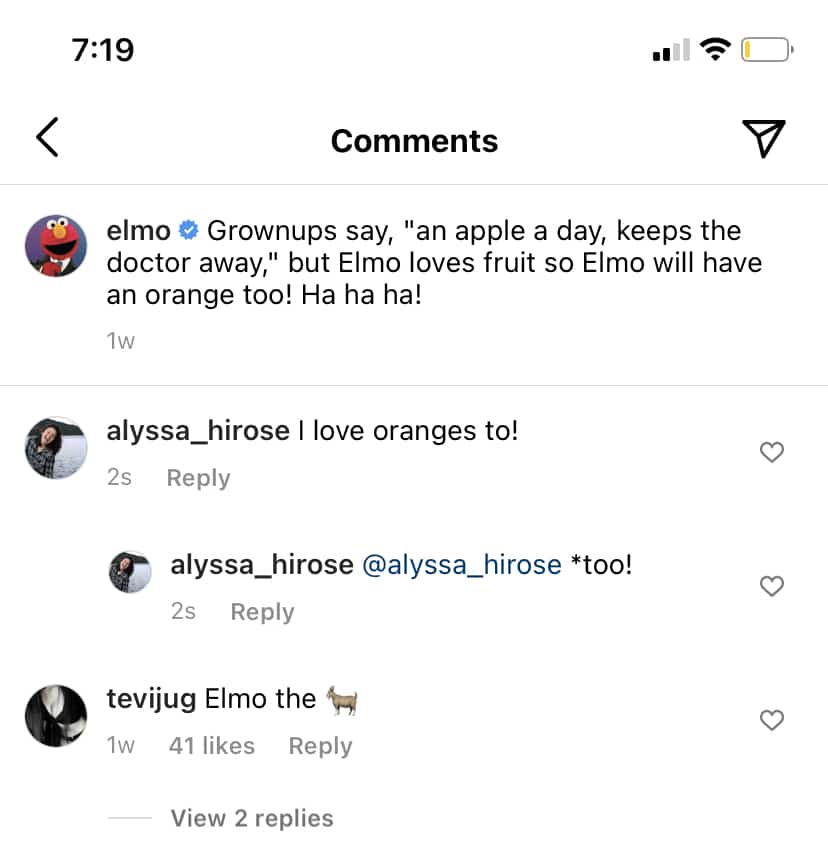Open alyssa_hirose's profile picture
This screenshot has width=828, height=852.
coord(55,449)
